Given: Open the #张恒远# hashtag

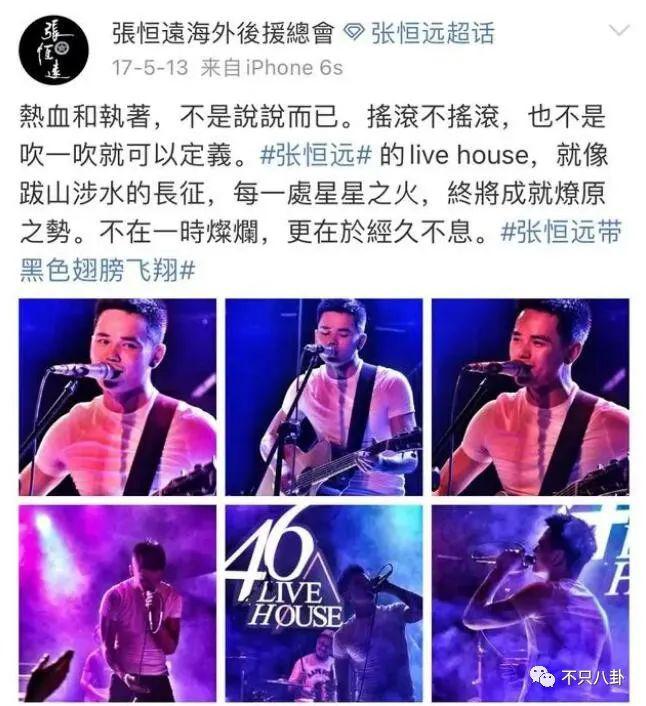Looking at the screenshot, I should [316, 156].
